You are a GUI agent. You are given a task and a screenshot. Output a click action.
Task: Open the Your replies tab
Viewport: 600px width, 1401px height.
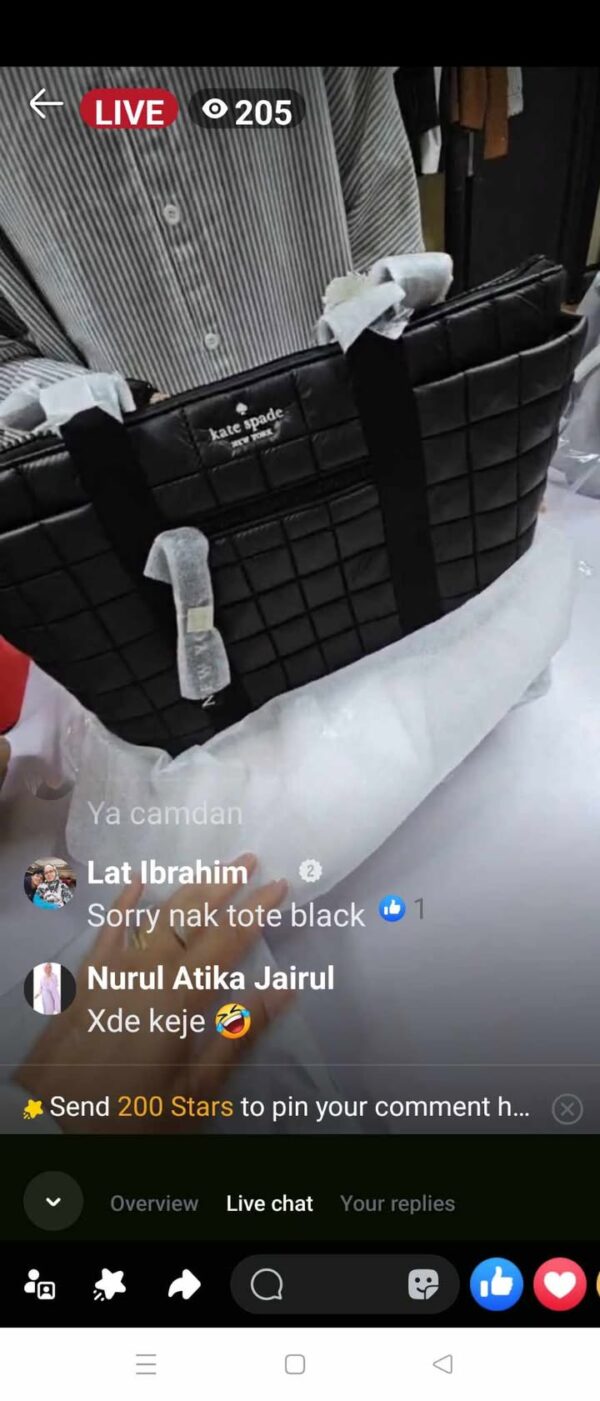click(x=397, y=1203)
